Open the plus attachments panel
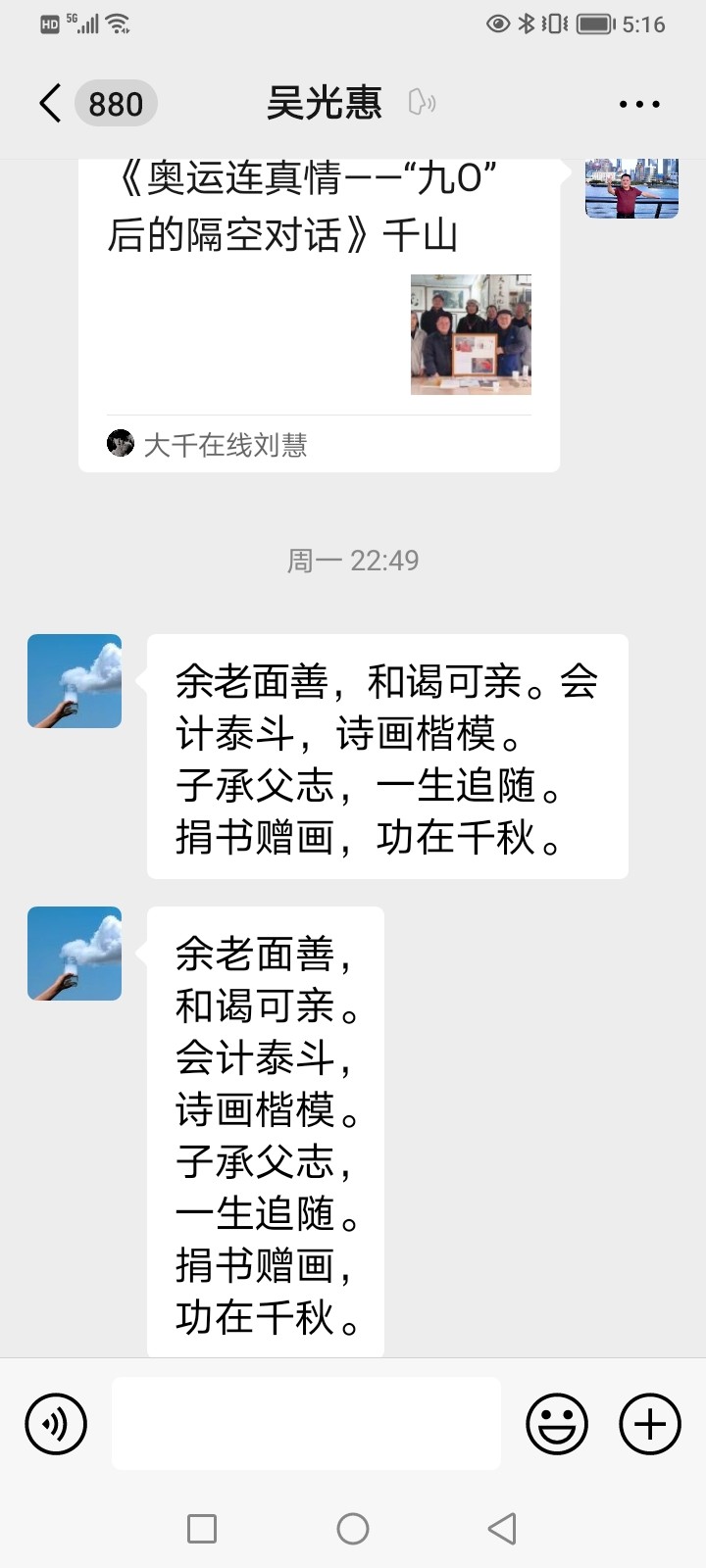The image size is (706, 1568). pyautogui.click(x=649, y=1424)
